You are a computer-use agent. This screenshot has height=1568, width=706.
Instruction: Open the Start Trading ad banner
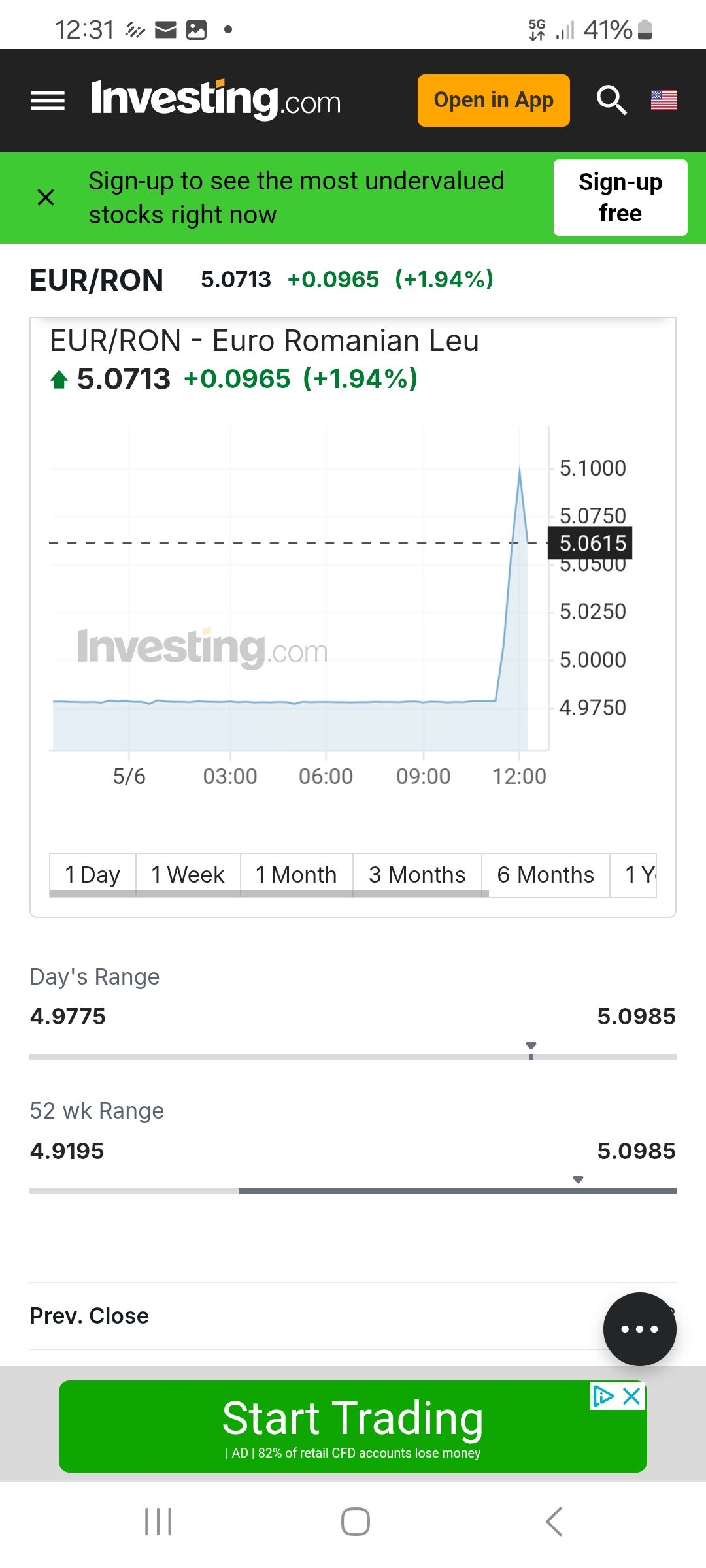pos(353,1426)
